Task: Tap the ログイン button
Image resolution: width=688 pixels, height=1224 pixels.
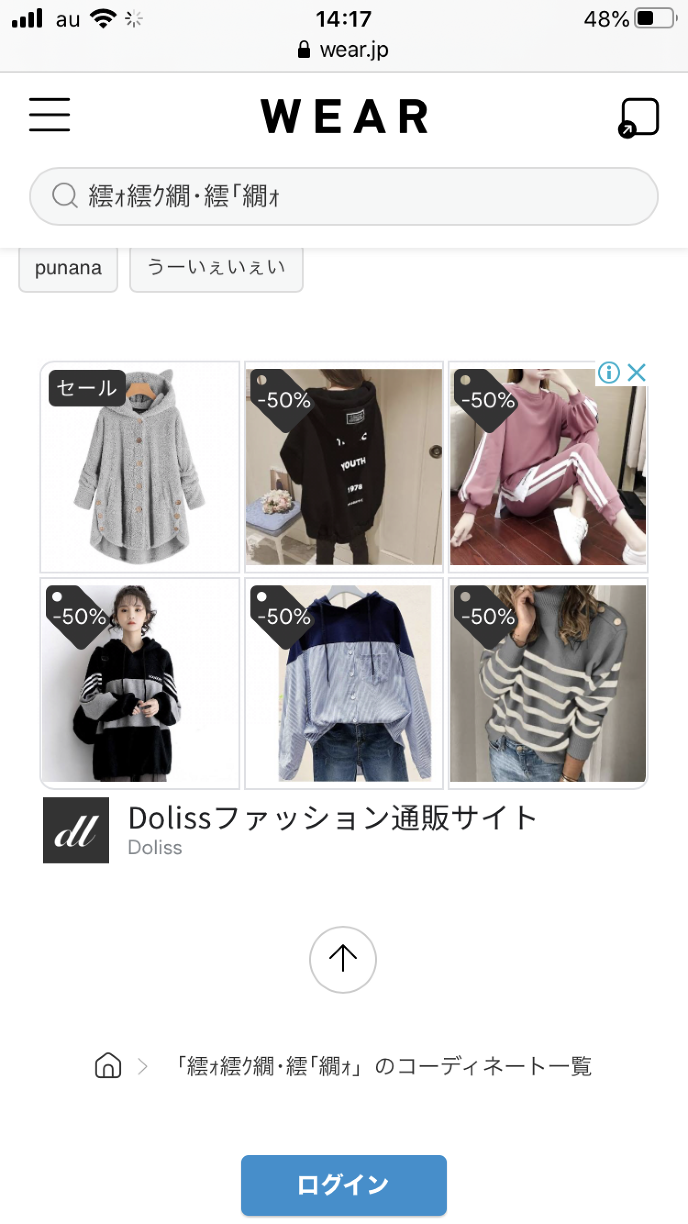Action: [343, 1186]
